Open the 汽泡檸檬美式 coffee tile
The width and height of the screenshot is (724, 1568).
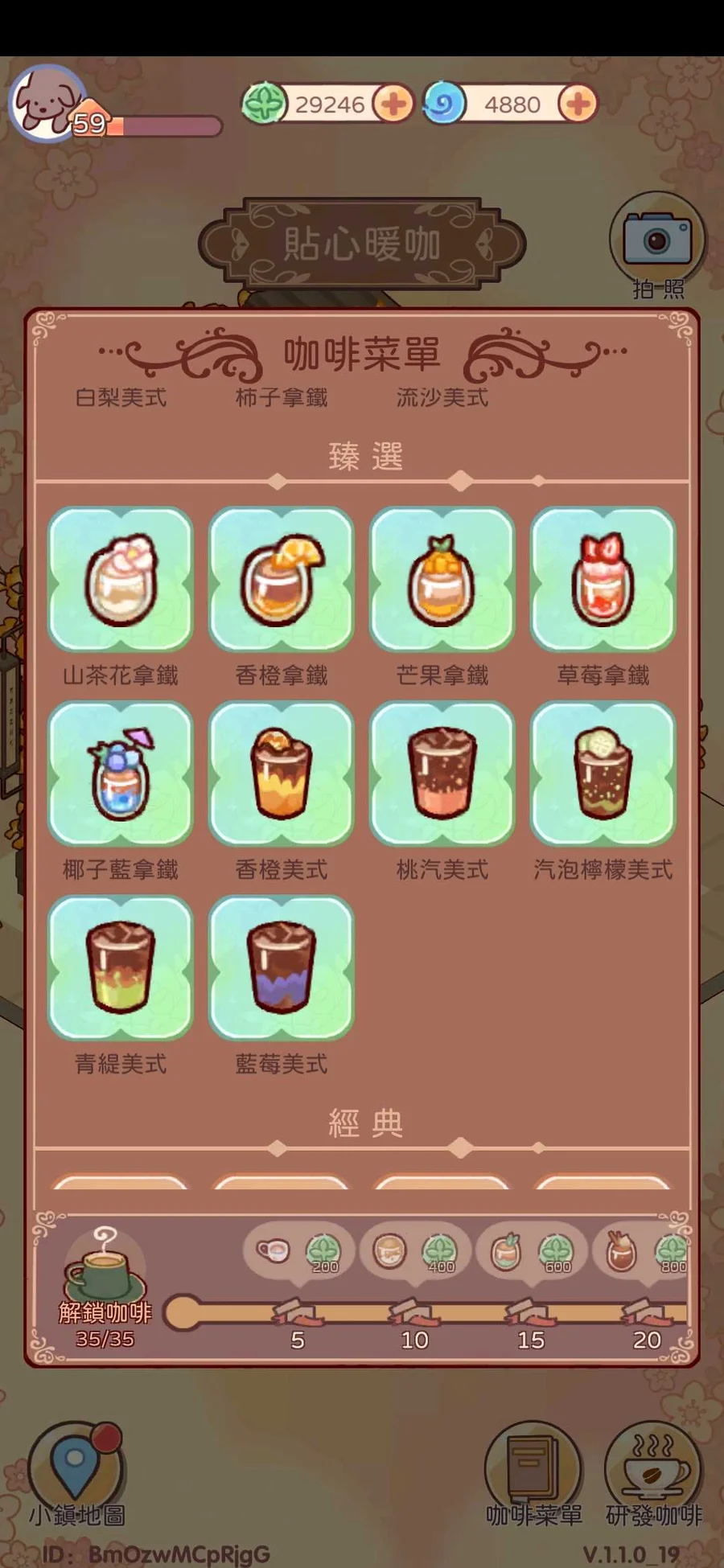point(603,774)
